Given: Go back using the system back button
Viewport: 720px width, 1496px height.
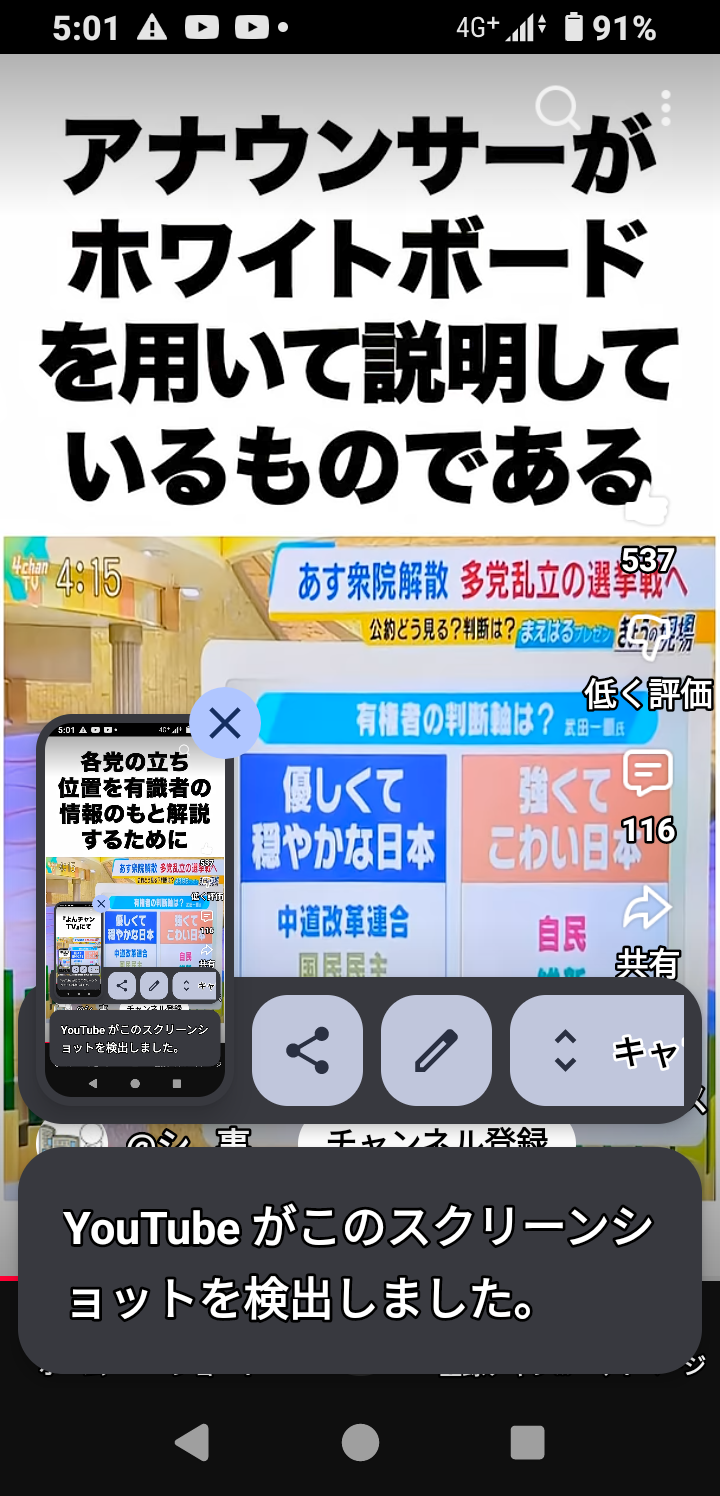Looking at the screenshot, I should (x=192, y=1442).
